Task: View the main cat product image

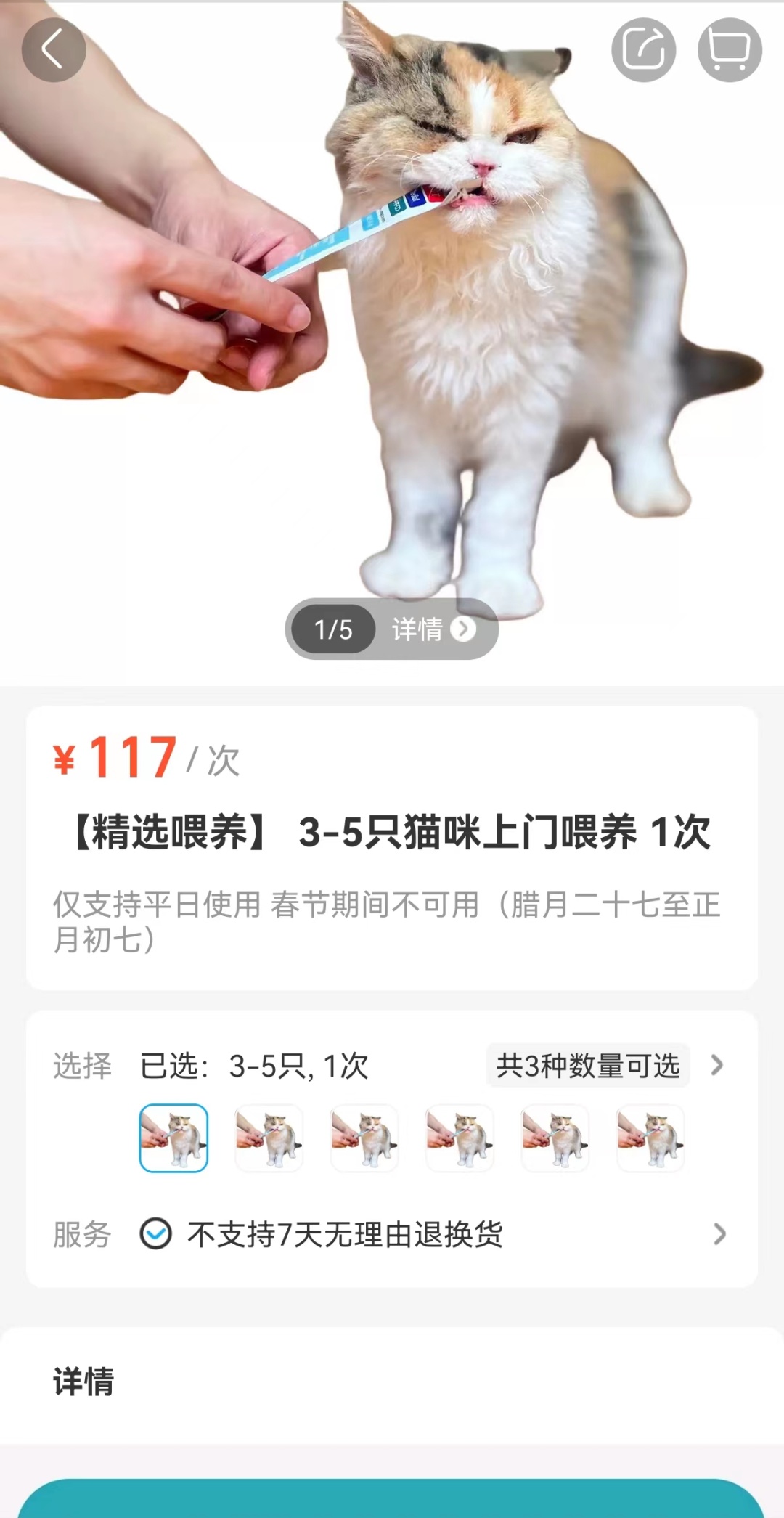Action: tap(392, 327)
